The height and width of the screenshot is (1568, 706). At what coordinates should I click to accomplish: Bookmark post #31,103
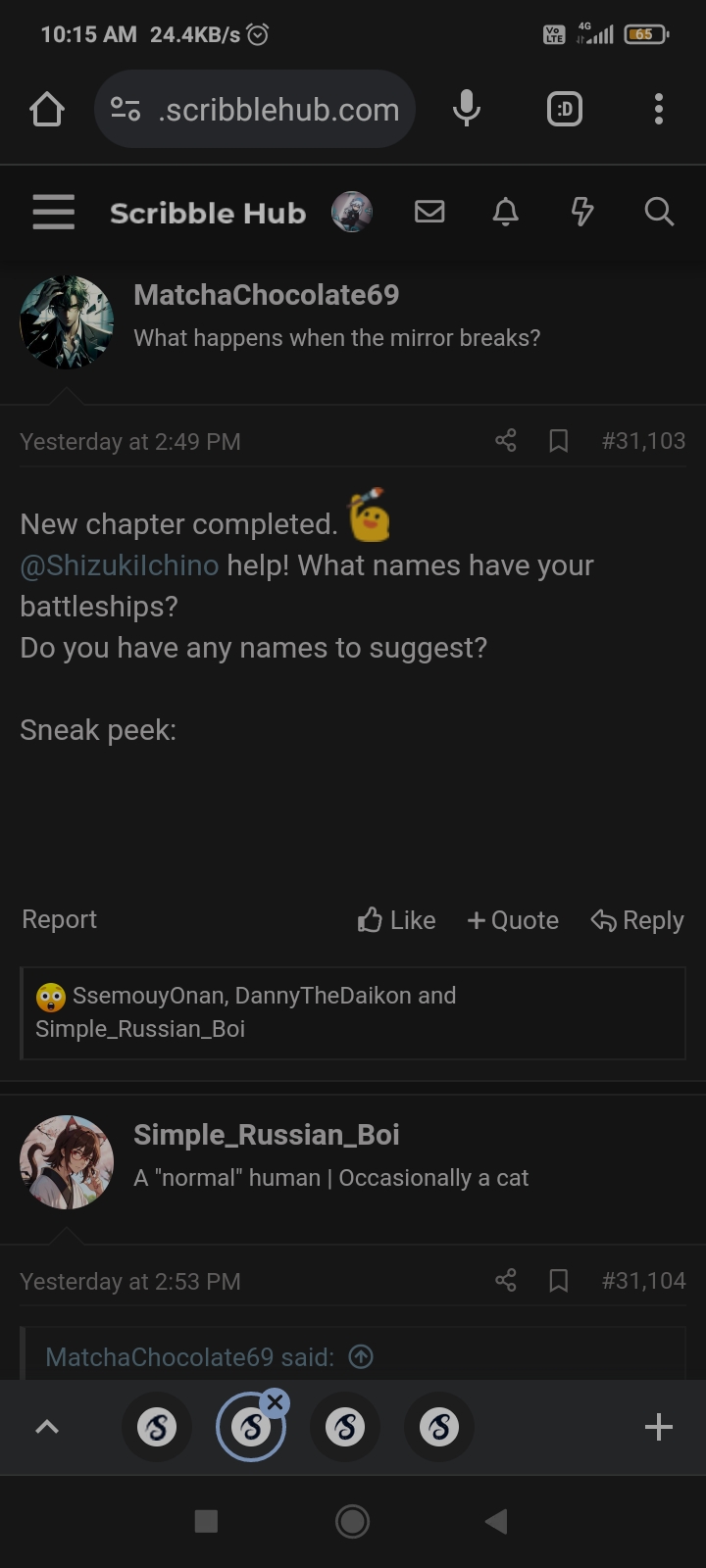point(559,441)
